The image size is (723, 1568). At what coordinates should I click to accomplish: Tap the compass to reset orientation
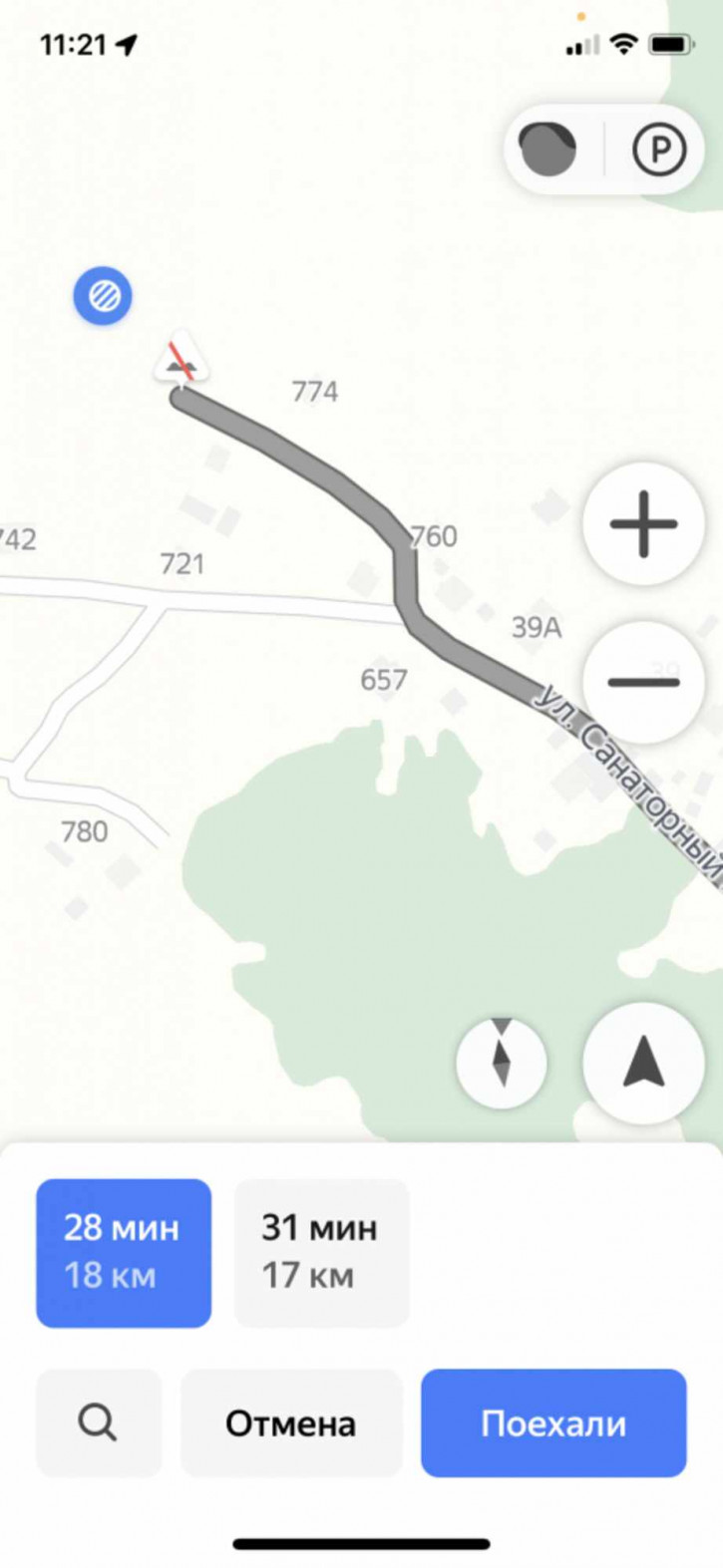tap(502, 1063)
